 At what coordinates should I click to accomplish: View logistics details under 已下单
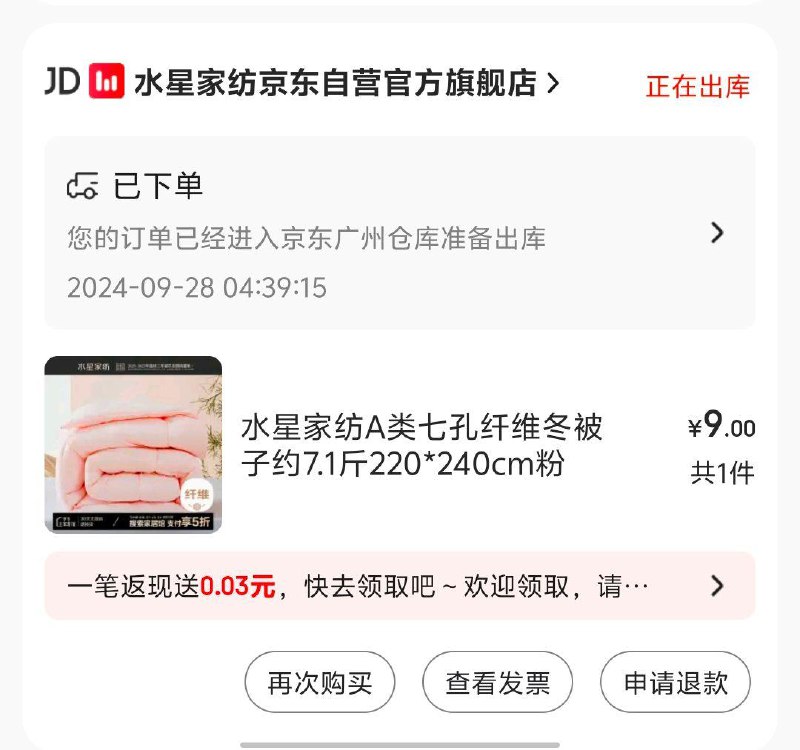[x=400, y=233]
